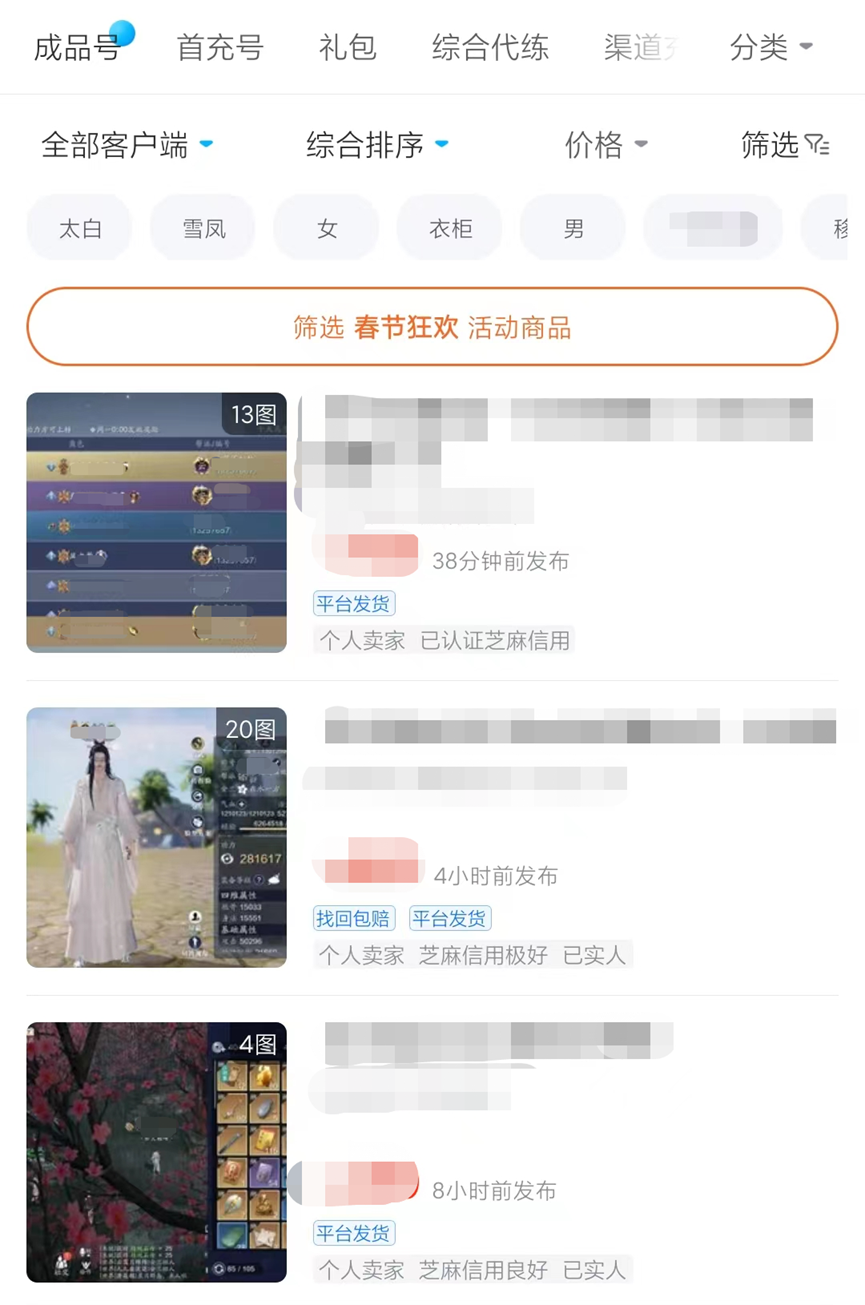Viewport: 865px width, 1305px height.
Task: Expand the 分类 category dropdown
Action: (770, 47)
